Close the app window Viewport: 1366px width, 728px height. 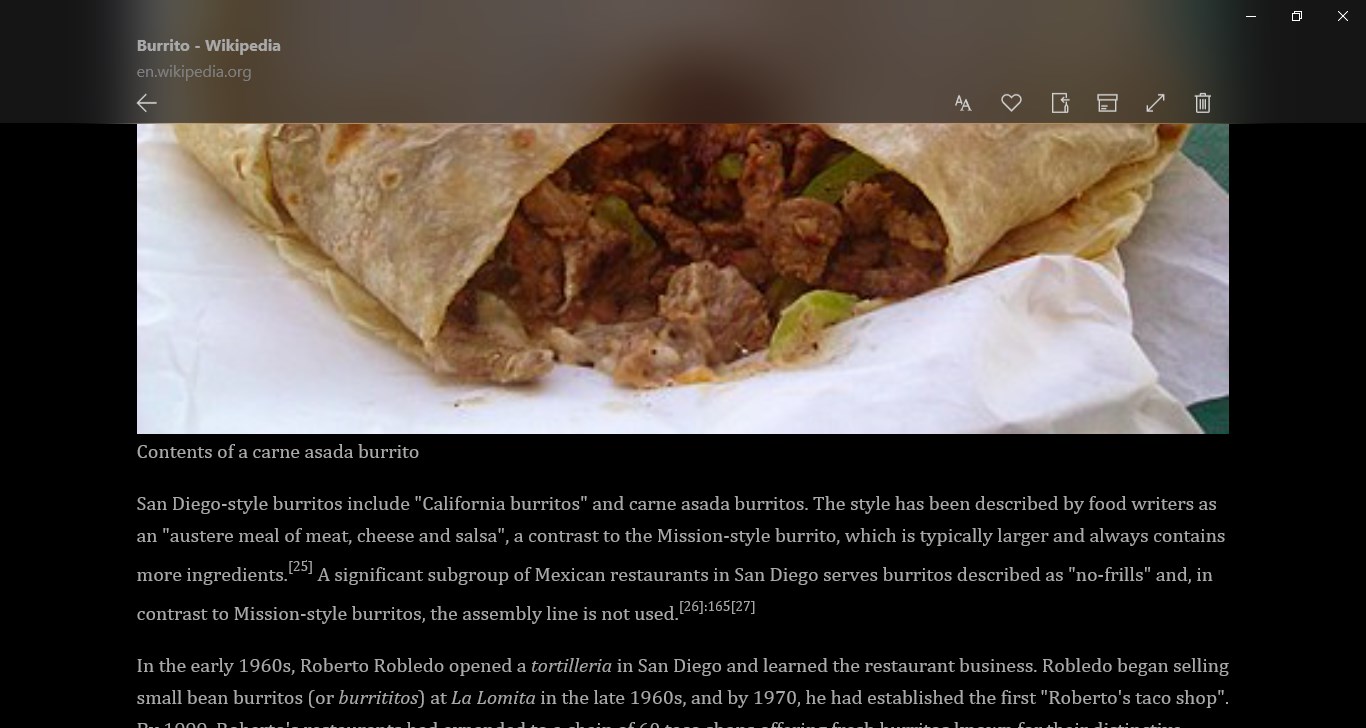pyautogui.click(x=1343, y=17)
